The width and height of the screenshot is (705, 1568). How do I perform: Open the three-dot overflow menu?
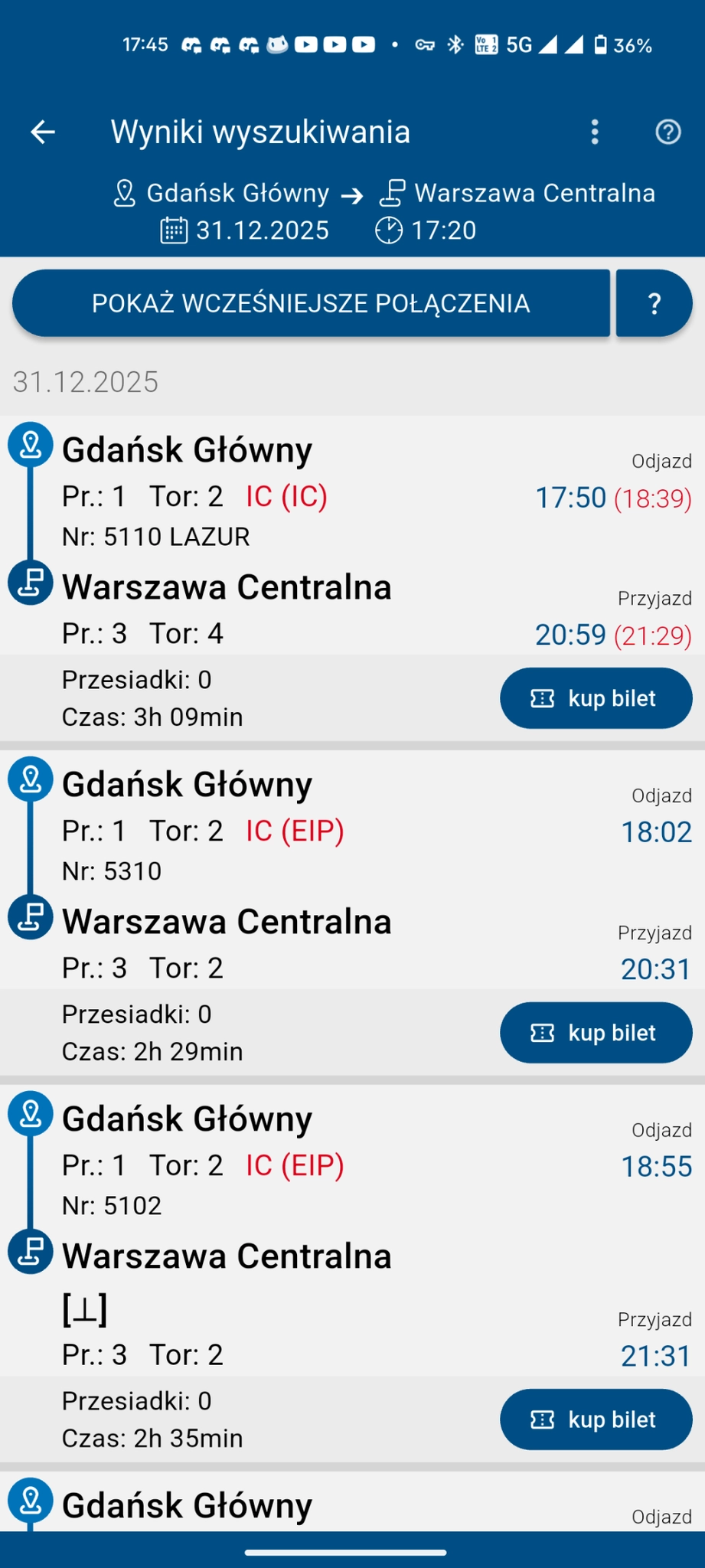[x=595, y=132]
